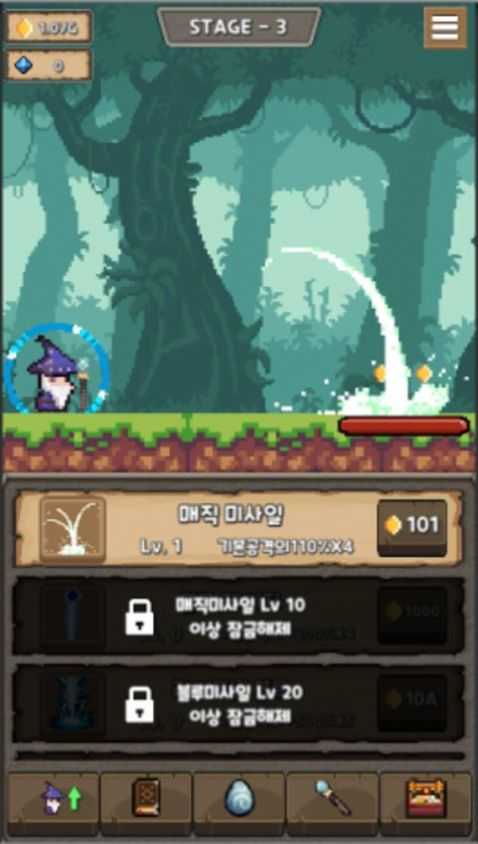Open the hamburger menu

(x=445, y=27)
